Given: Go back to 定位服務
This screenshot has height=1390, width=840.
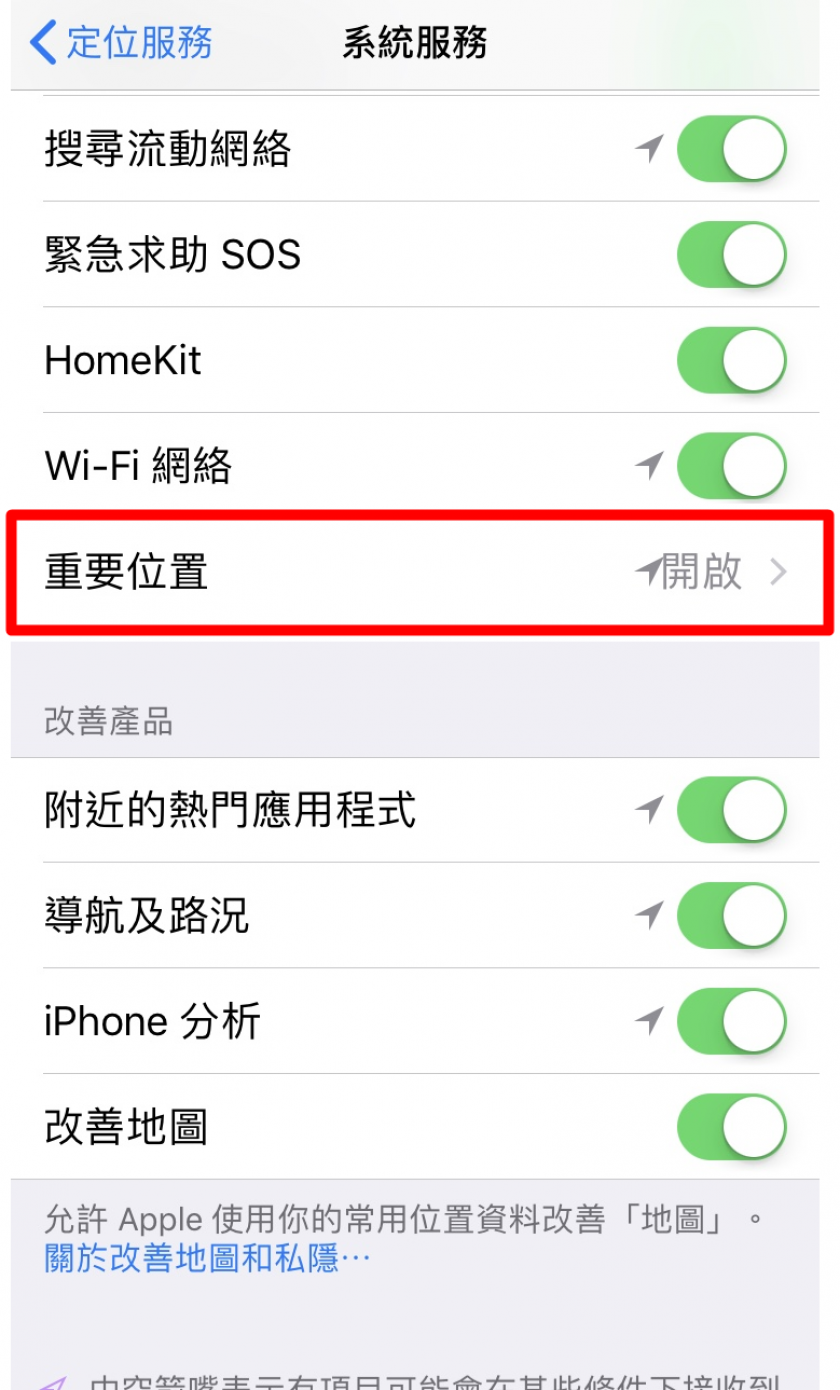Looking at the screenshot, I should point(121,43).
